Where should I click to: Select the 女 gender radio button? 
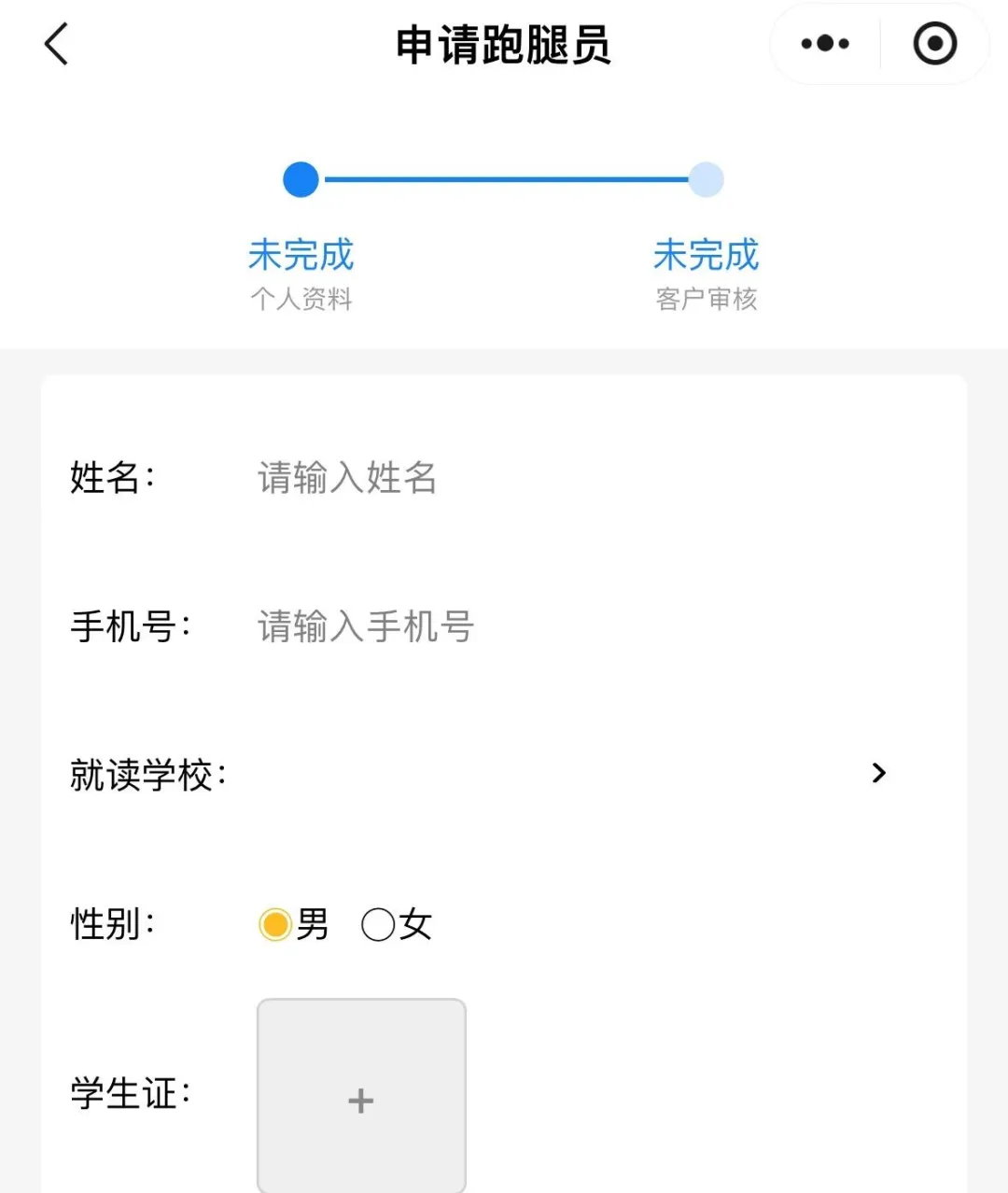click(377, 925)
